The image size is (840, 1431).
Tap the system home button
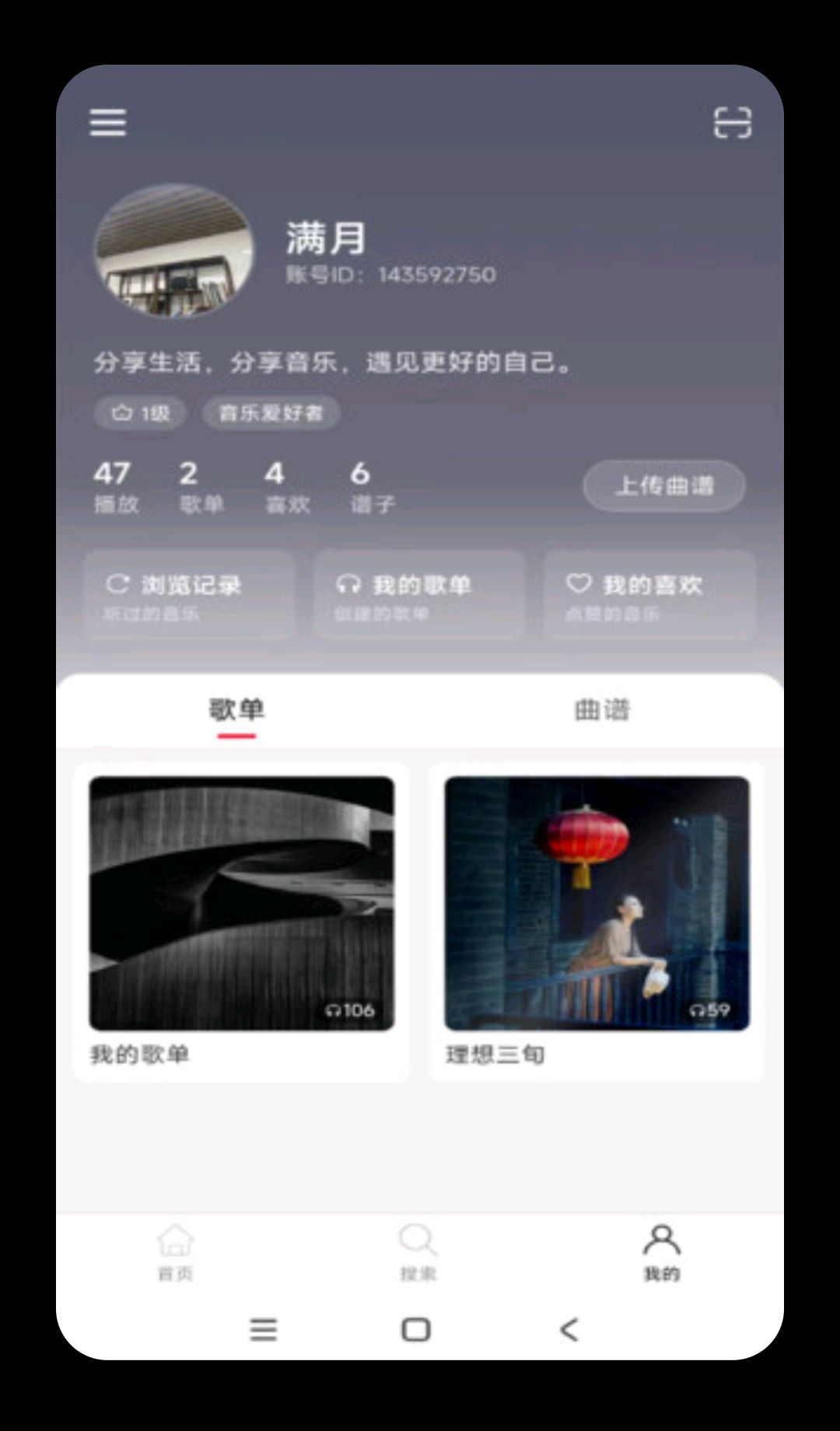[416, 1329]
